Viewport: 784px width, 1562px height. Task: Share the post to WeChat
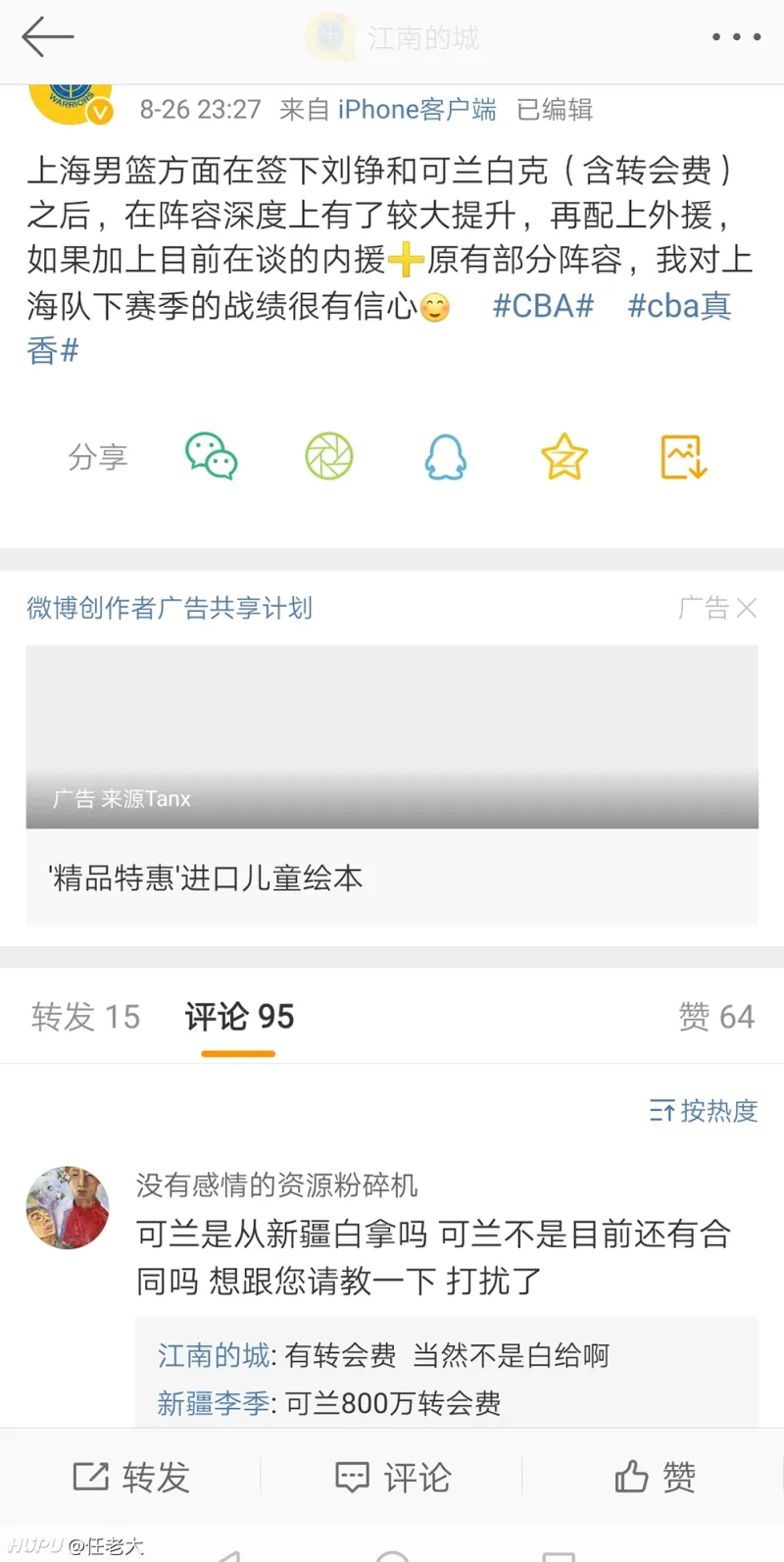click(211, 457)
